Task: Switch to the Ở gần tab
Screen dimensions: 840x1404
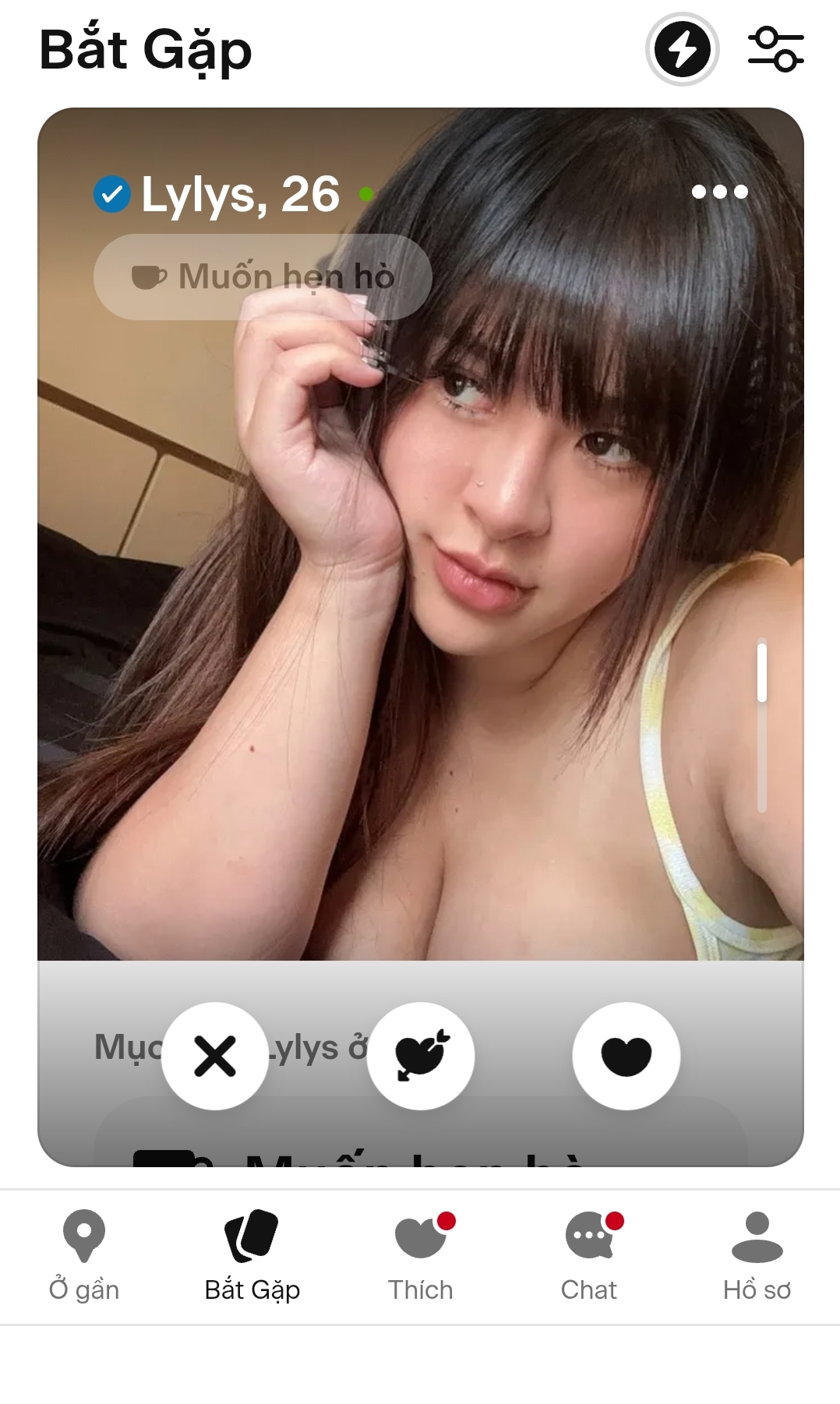Action: (x=84, y=1255)
